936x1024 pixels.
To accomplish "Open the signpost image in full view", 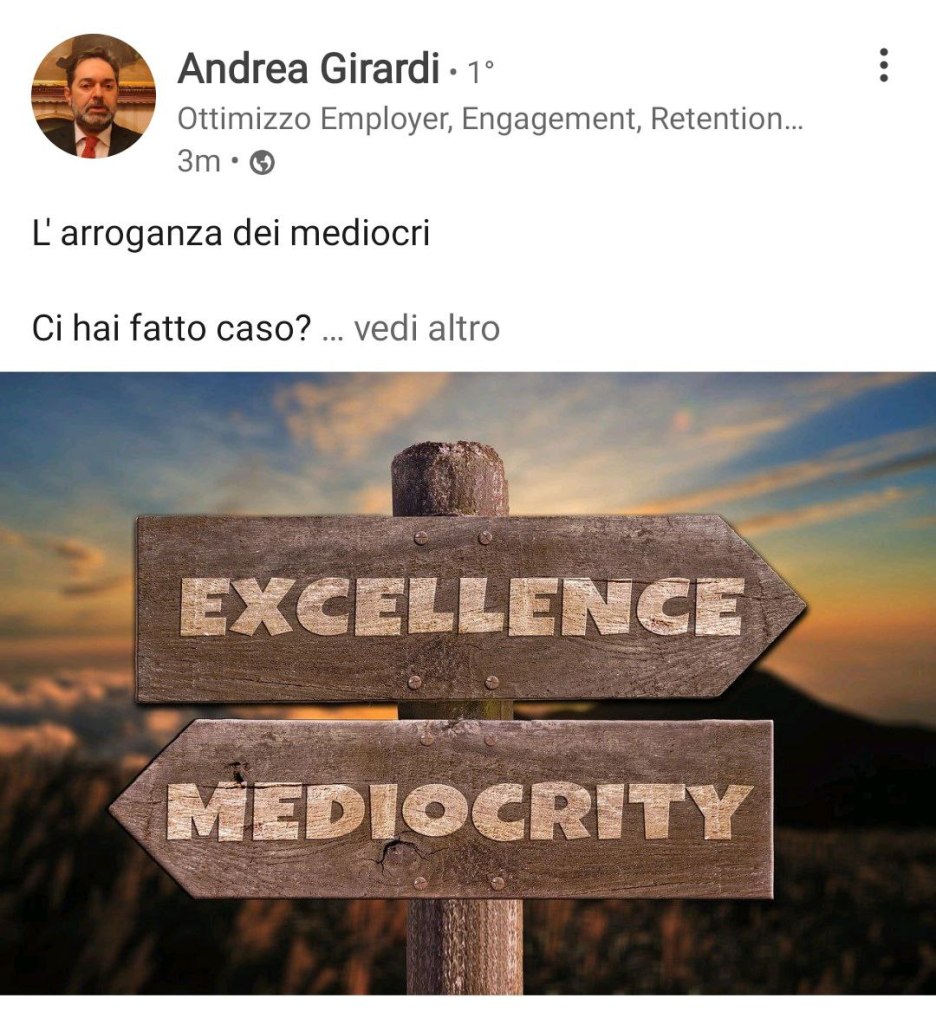I will (468, 690).
